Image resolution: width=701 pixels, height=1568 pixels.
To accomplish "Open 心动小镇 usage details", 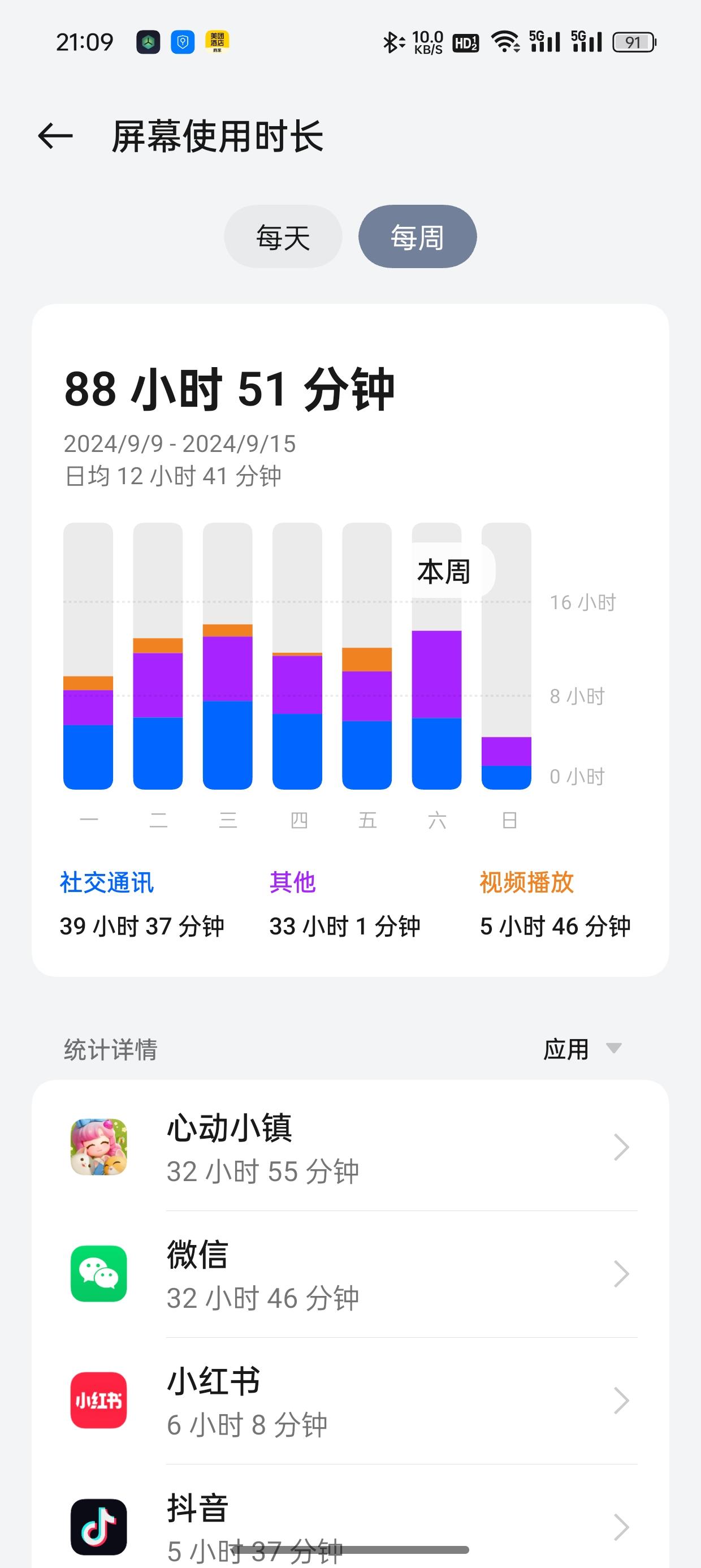I will (350, 1147).
